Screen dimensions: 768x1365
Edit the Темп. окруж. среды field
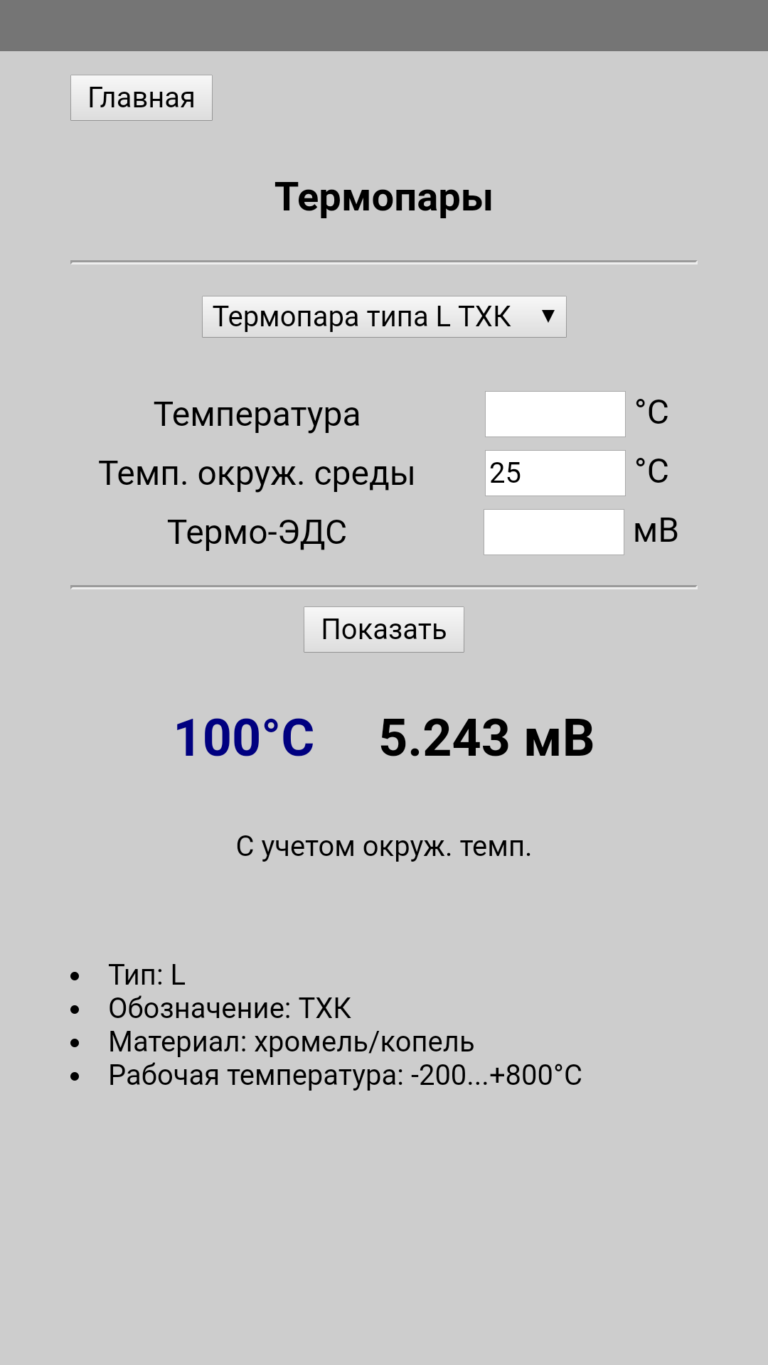(x=555, y=473)
